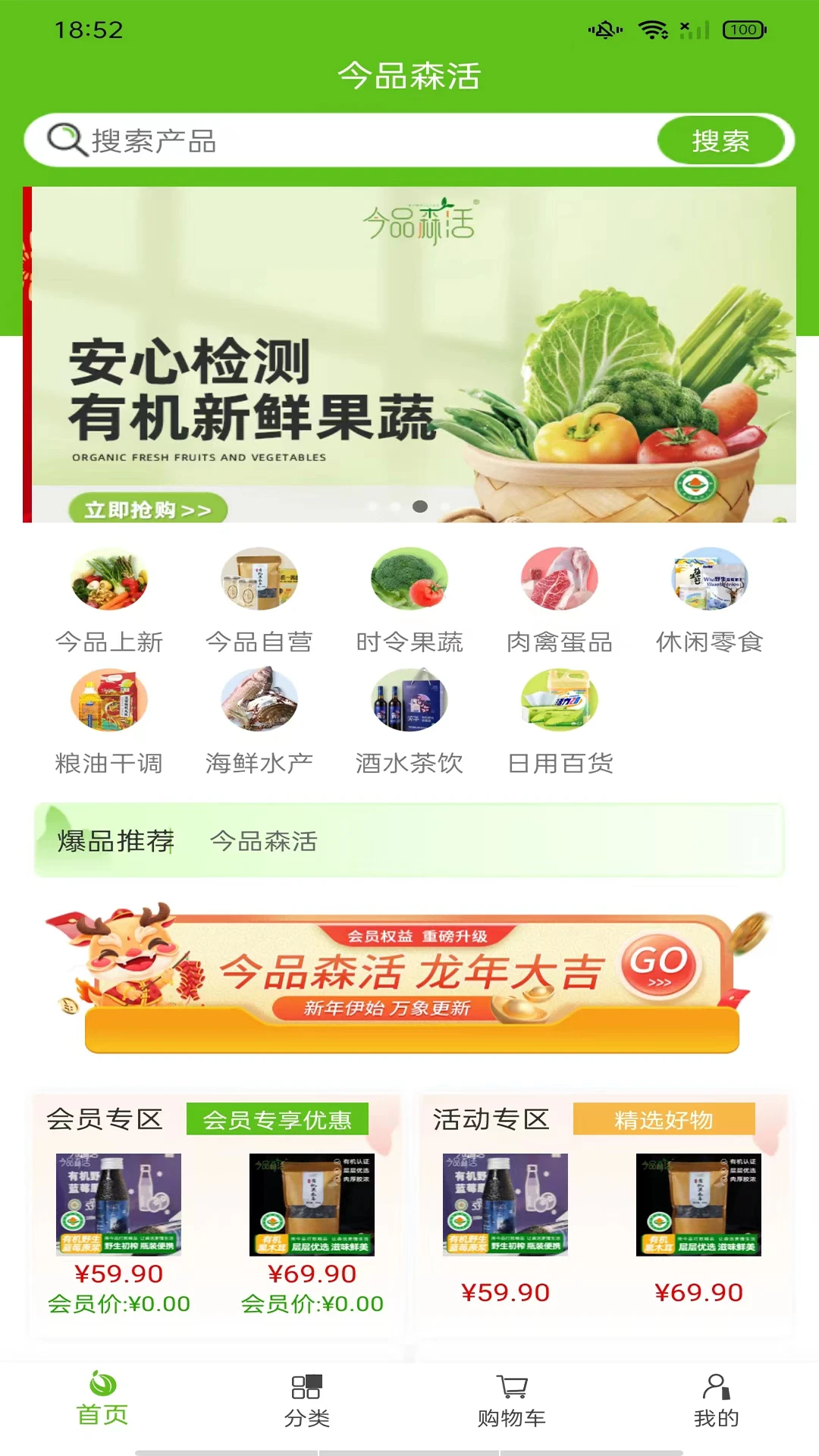Open the 我的 profile tab
The height and width of the screenshot is (1456, 819).
715,1407
